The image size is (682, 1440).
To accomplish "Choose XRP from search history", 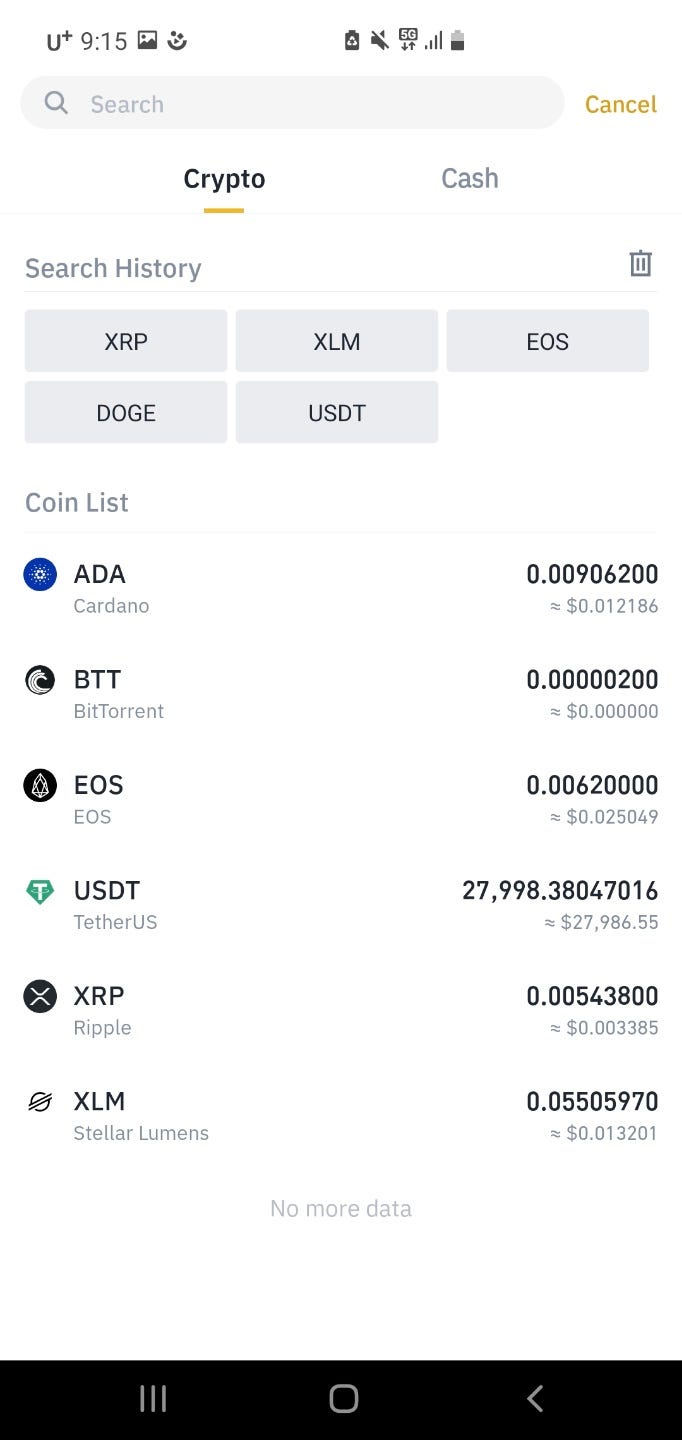I will tap(126, 342).
